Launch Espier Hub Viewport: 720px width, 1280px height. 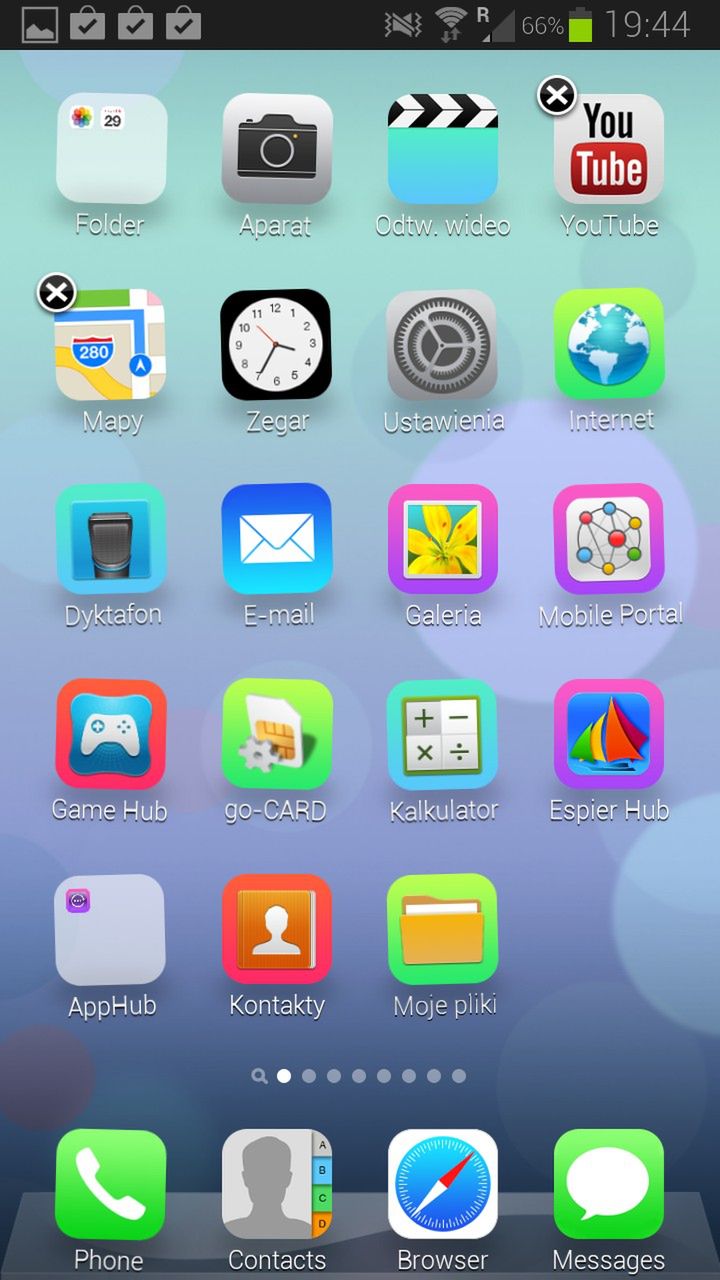coord(608,734)
